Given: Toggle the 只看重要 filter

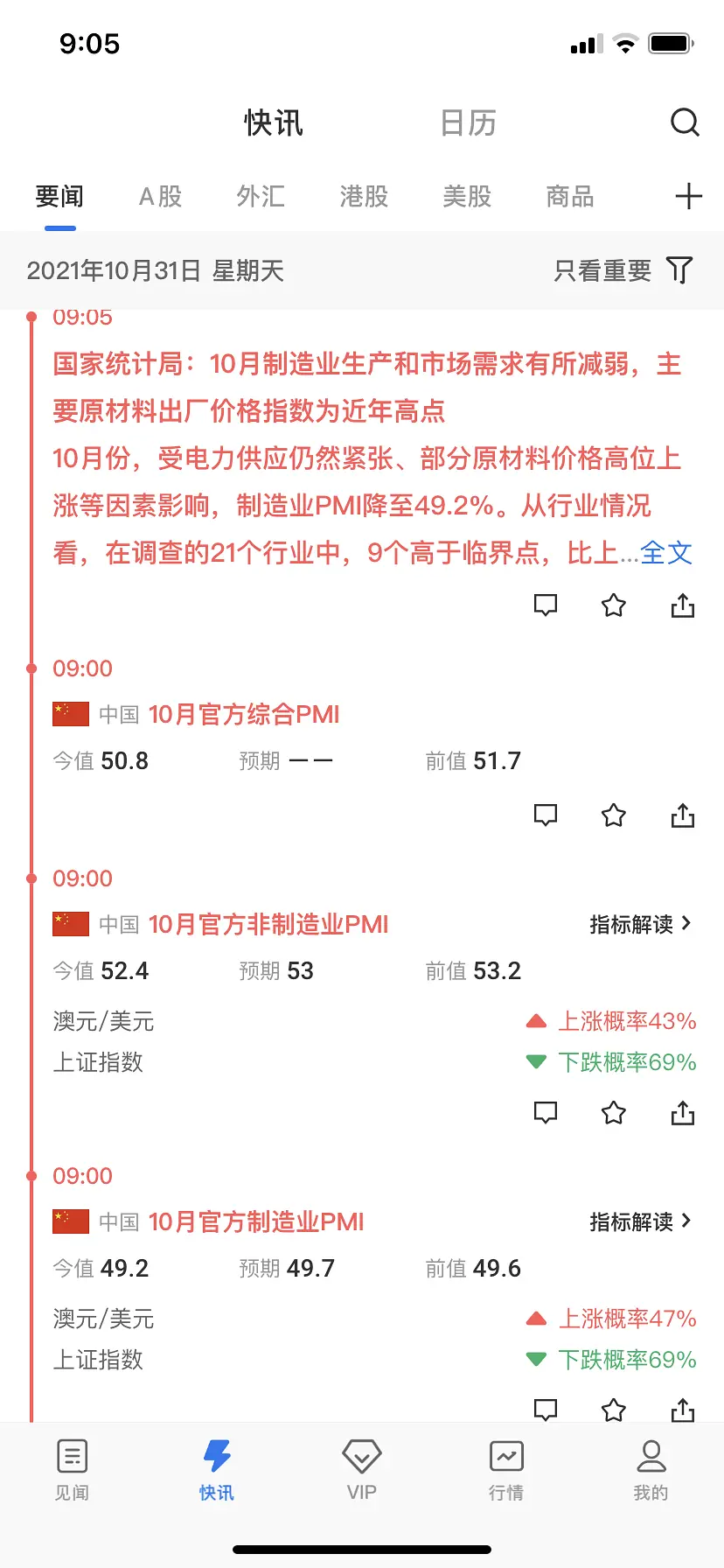Looking at the screenshot, I should pos(623,270).
